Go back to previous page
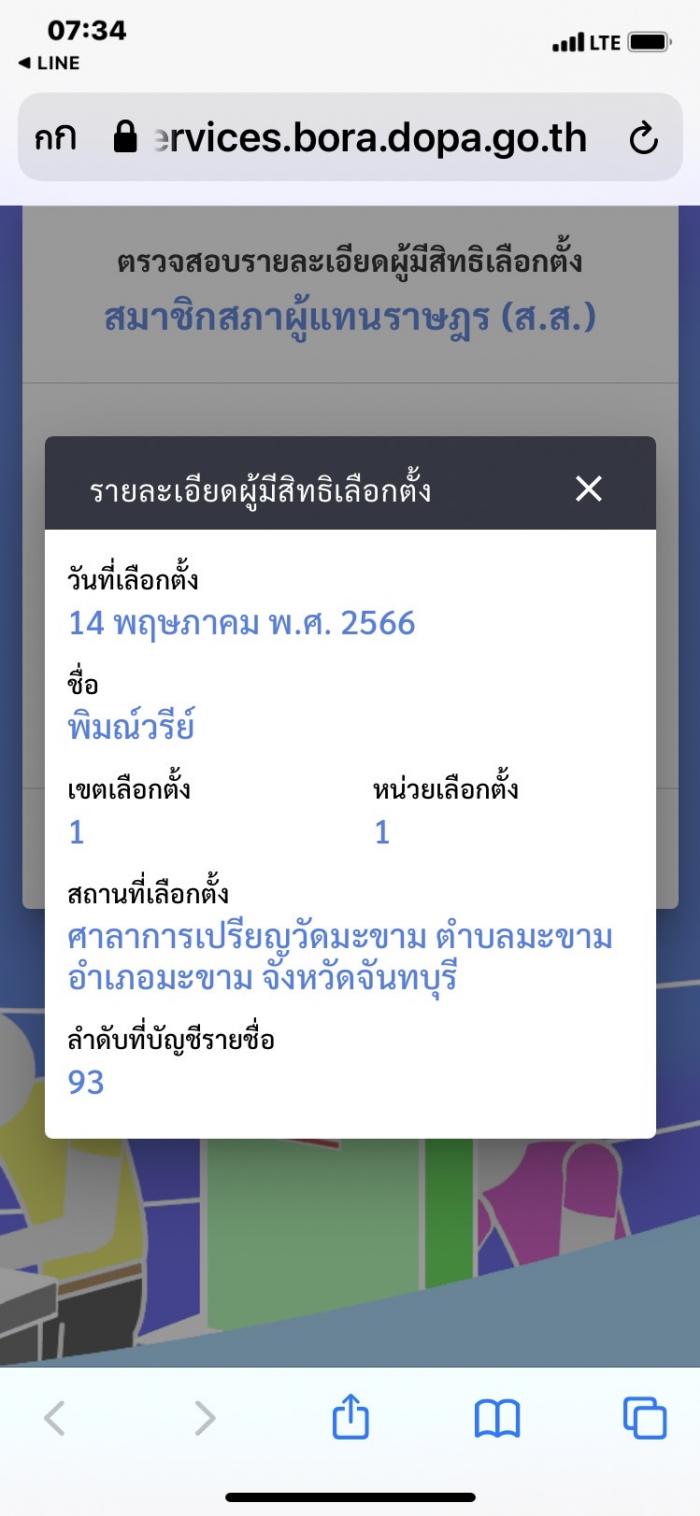Viewport: 700px width, 1516px height. (55, 1418)
